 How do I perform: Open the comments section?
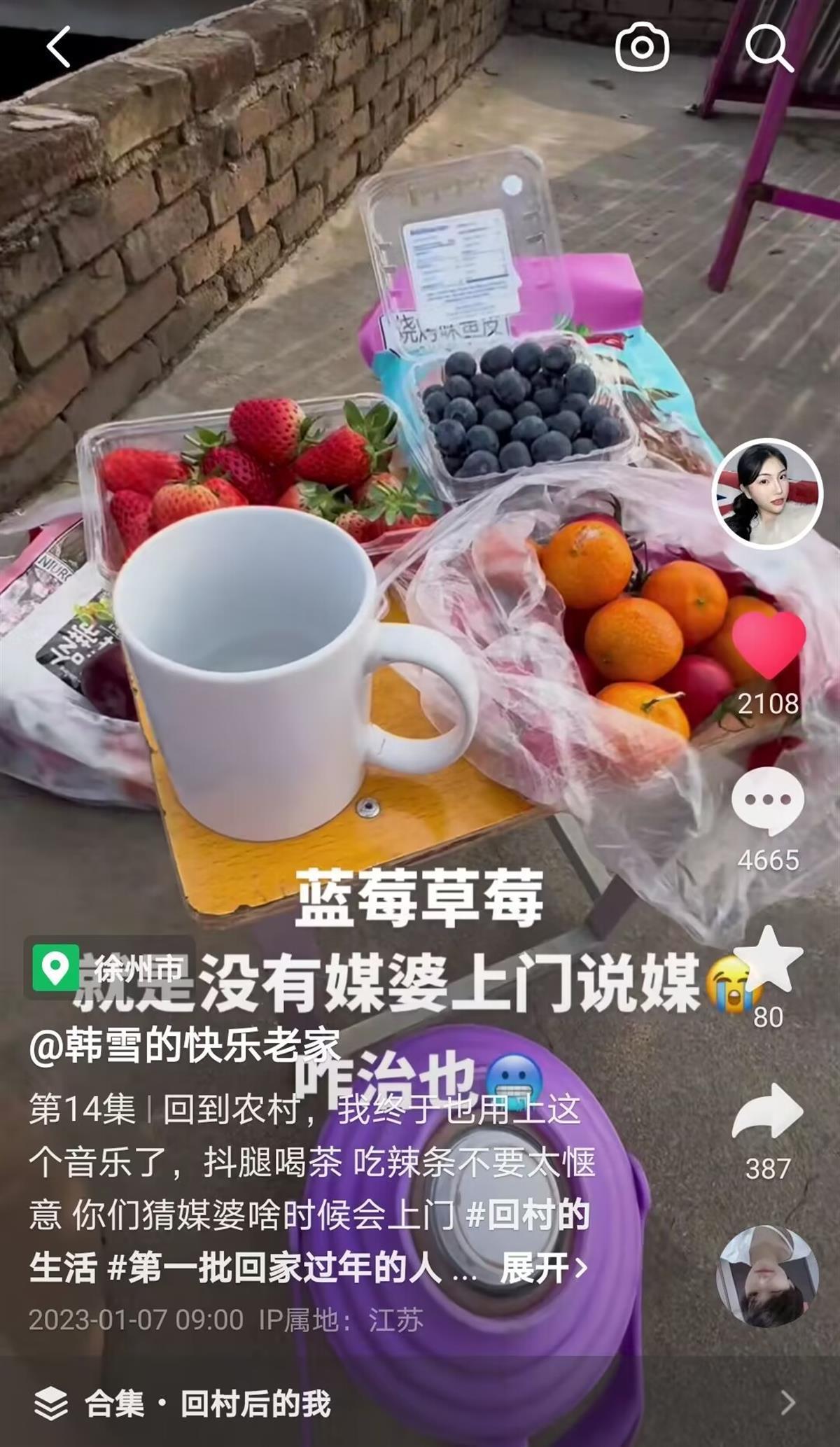point(768,802)
